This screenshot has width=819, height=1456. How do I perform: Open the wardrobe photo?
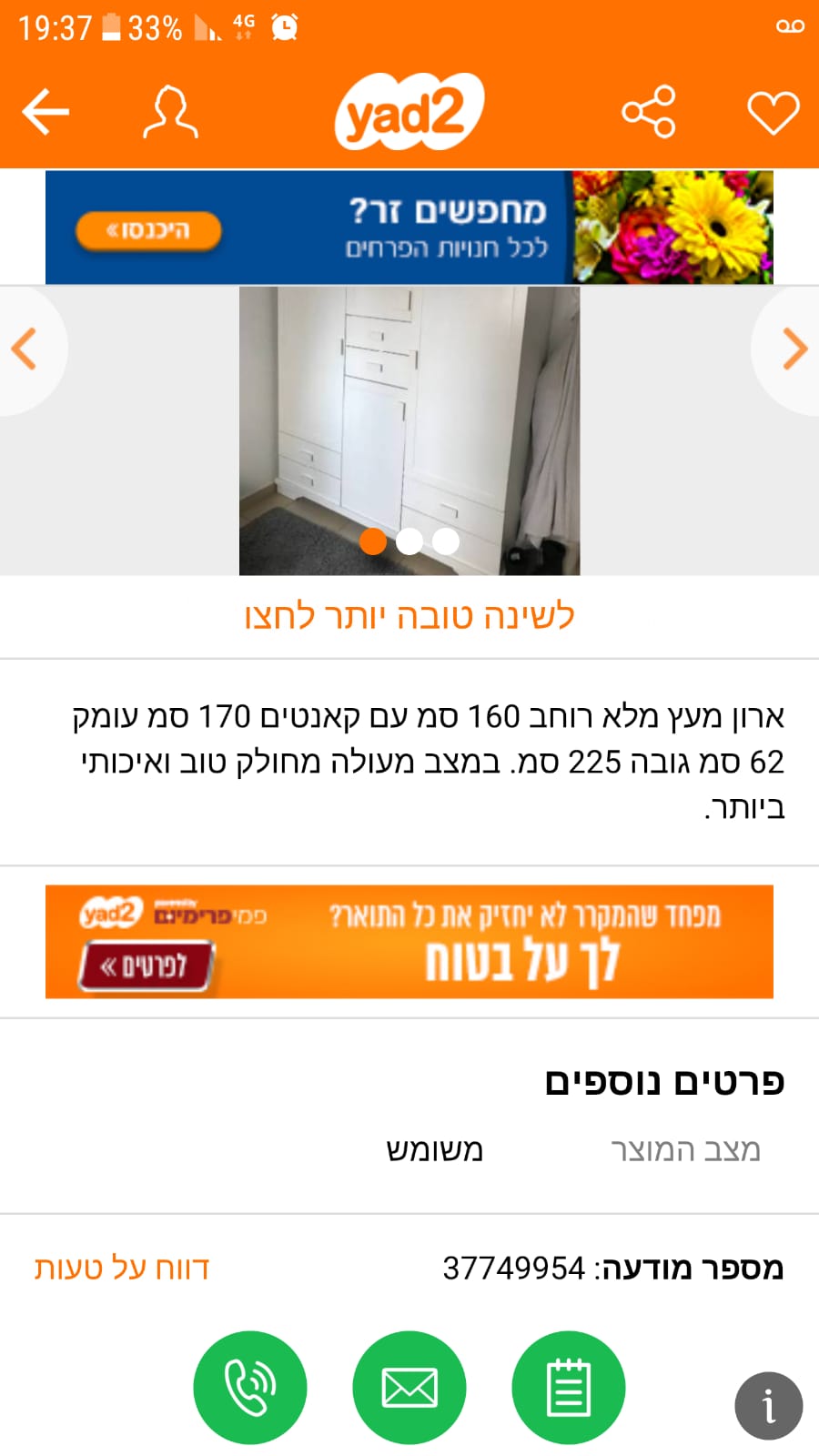409,430
